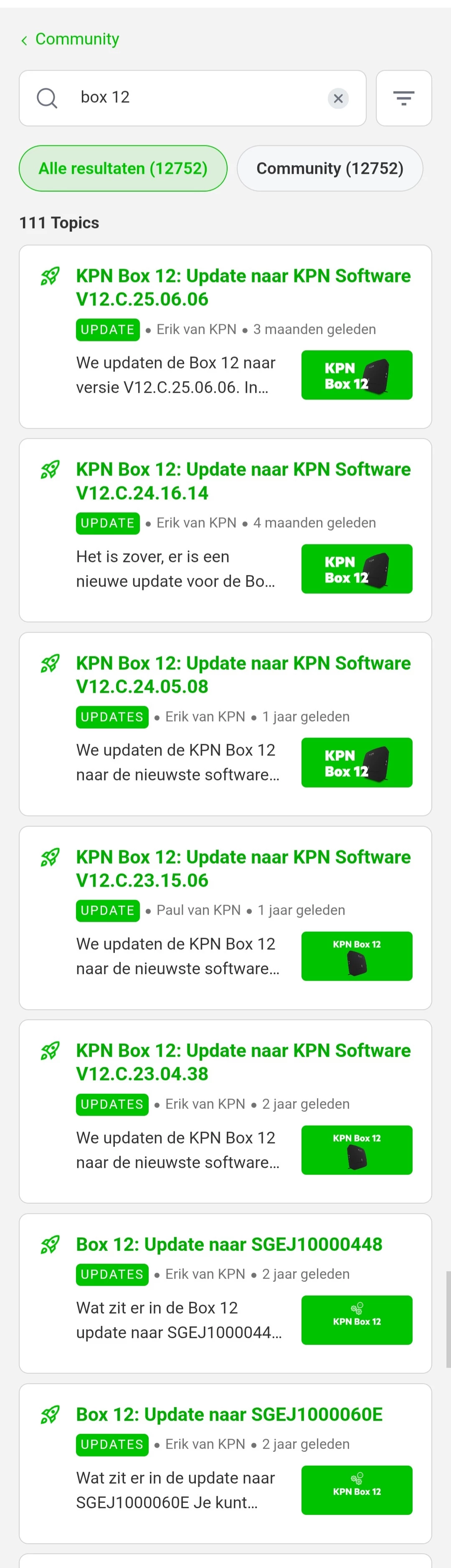
Task: Go back to Community
Action: click(69, 39)
